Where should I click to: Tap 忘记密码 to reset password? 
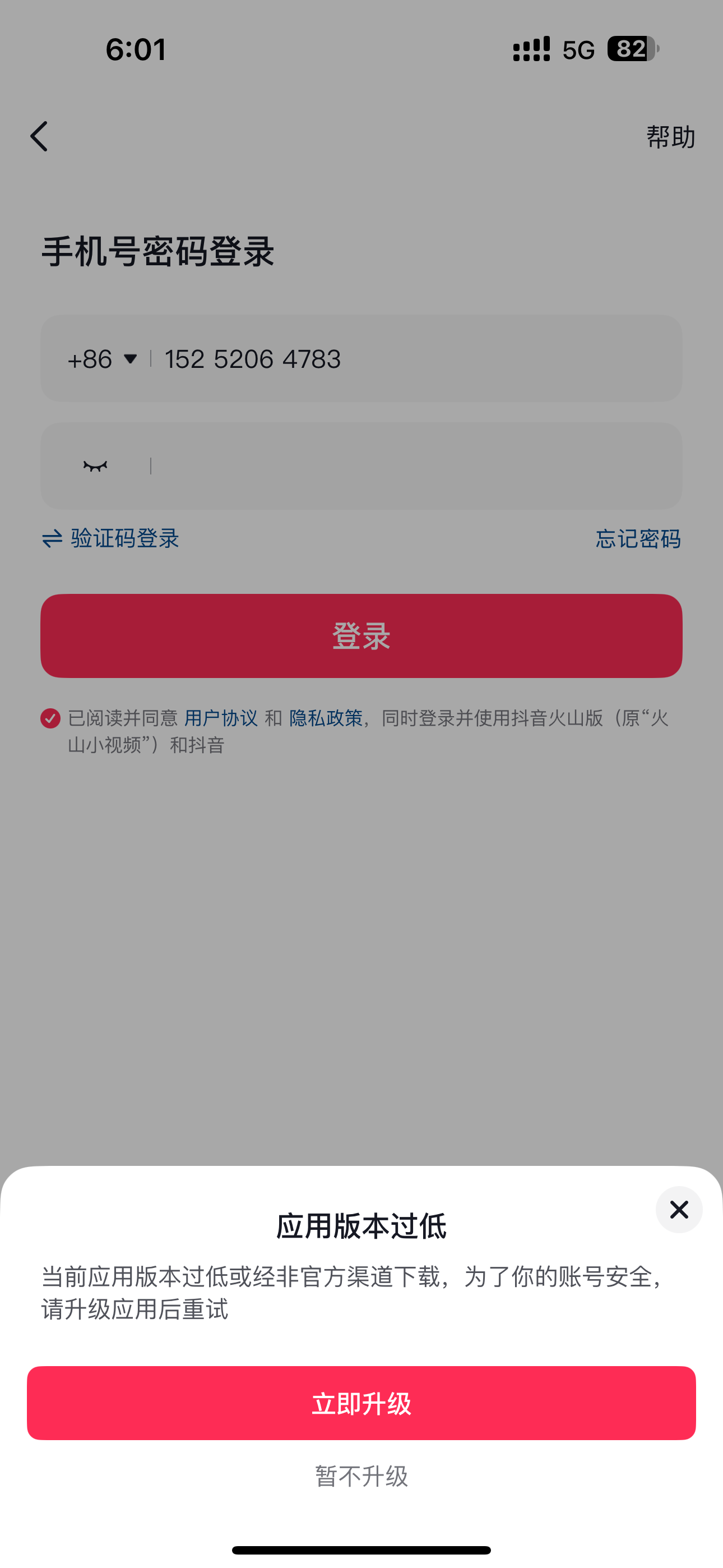(637, 538)
